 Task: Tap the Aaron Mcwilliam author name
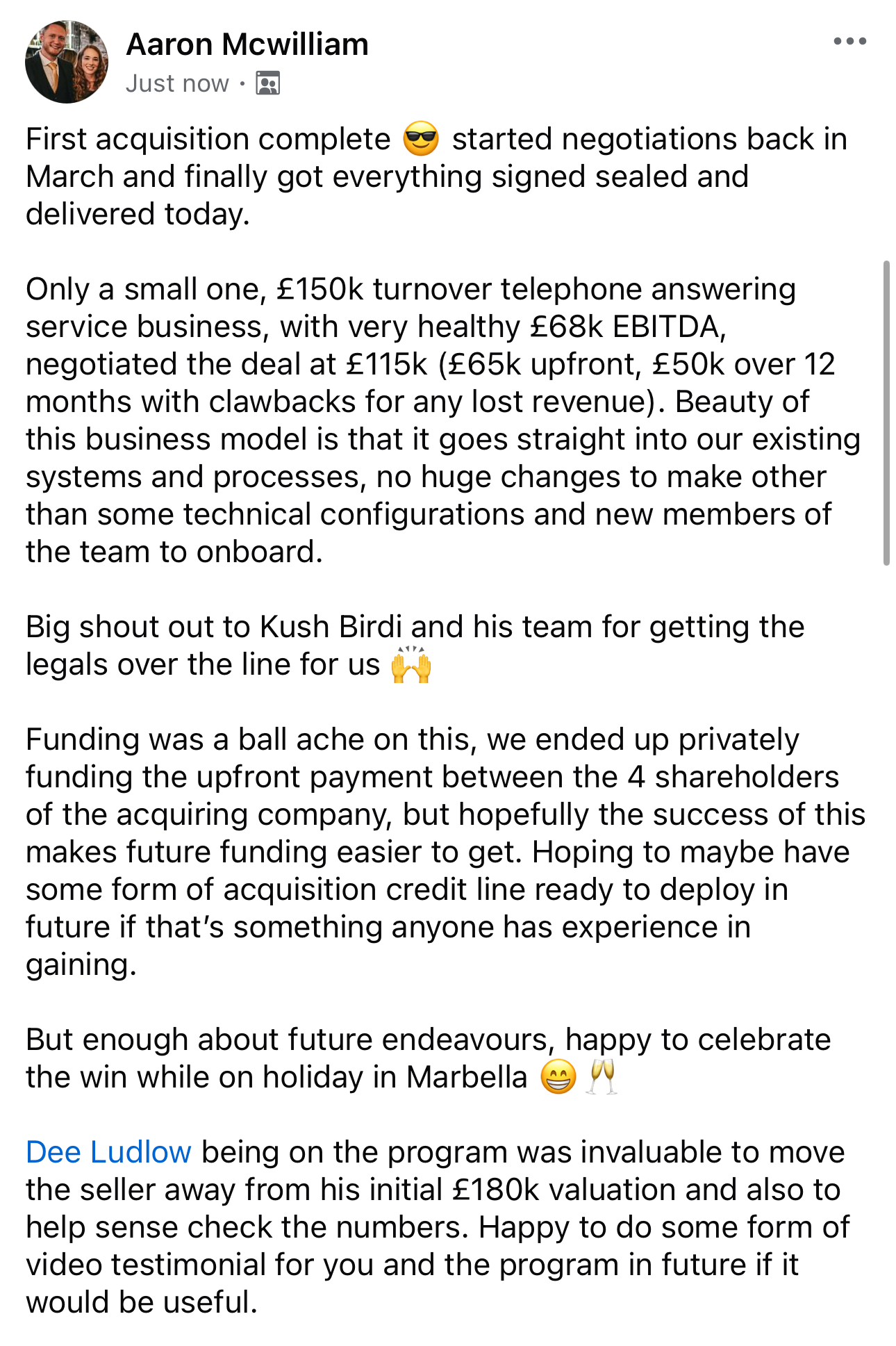coord(247,44)
